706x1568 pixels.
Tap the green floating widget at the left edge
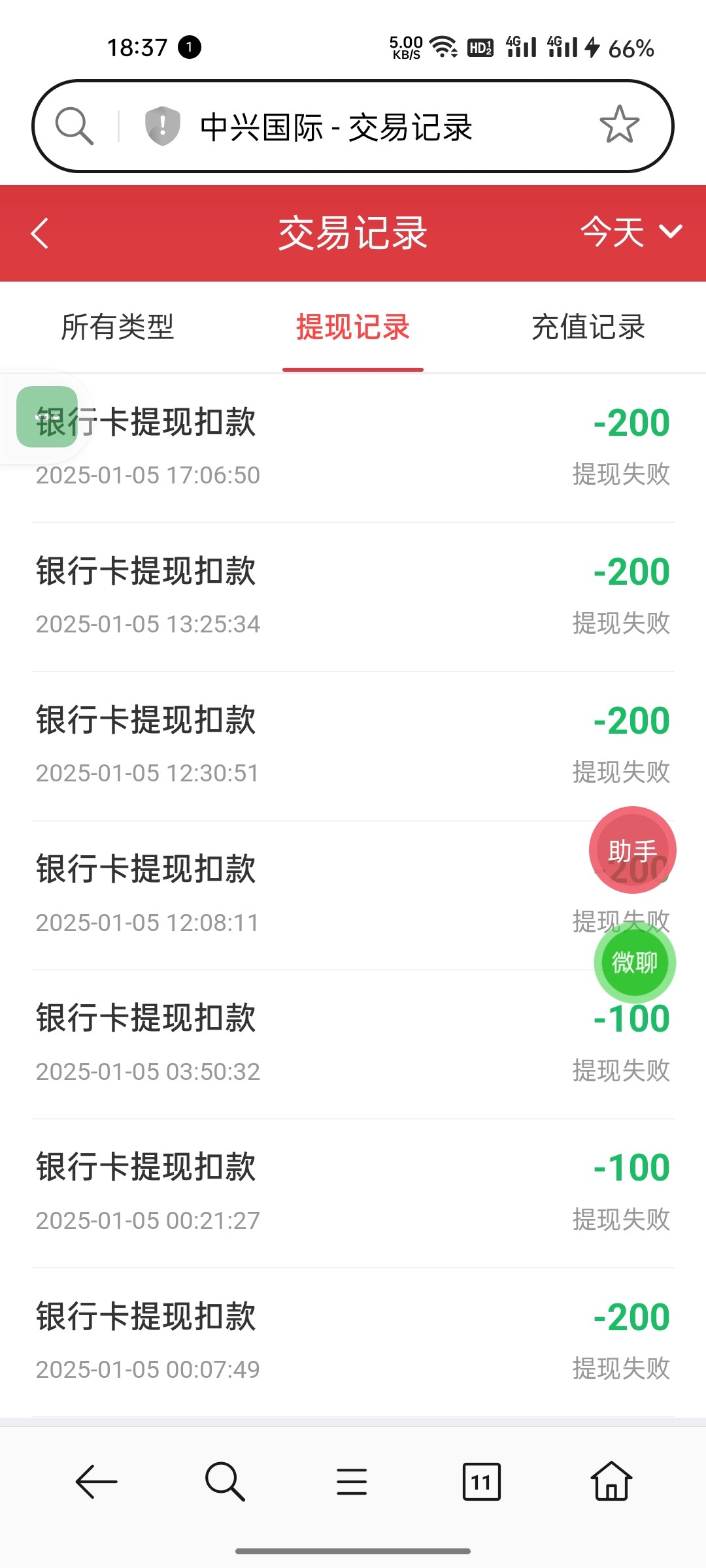[47, 417]
